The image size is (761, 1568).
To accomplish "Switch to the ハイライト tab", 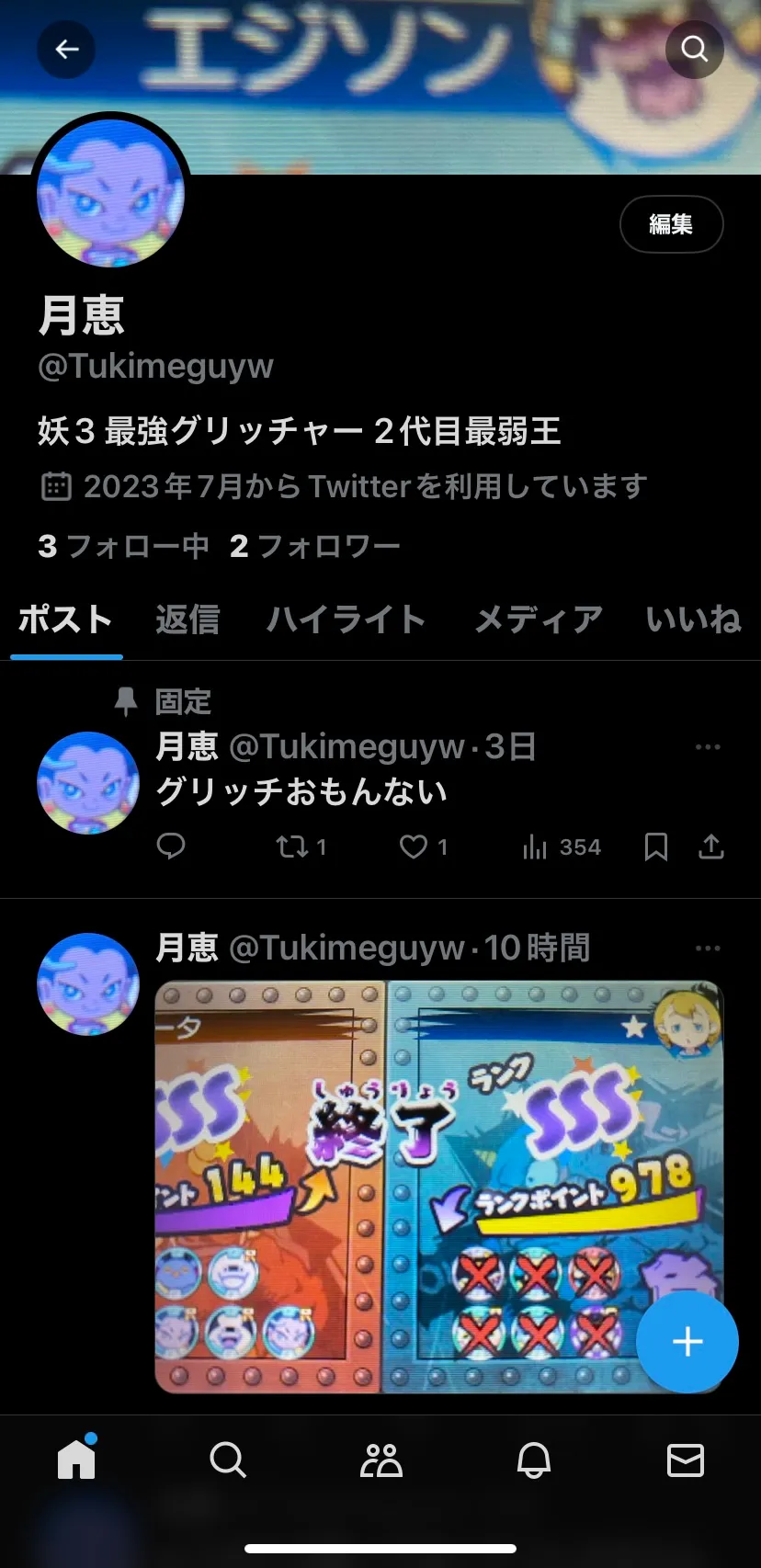I will point(346,619).
